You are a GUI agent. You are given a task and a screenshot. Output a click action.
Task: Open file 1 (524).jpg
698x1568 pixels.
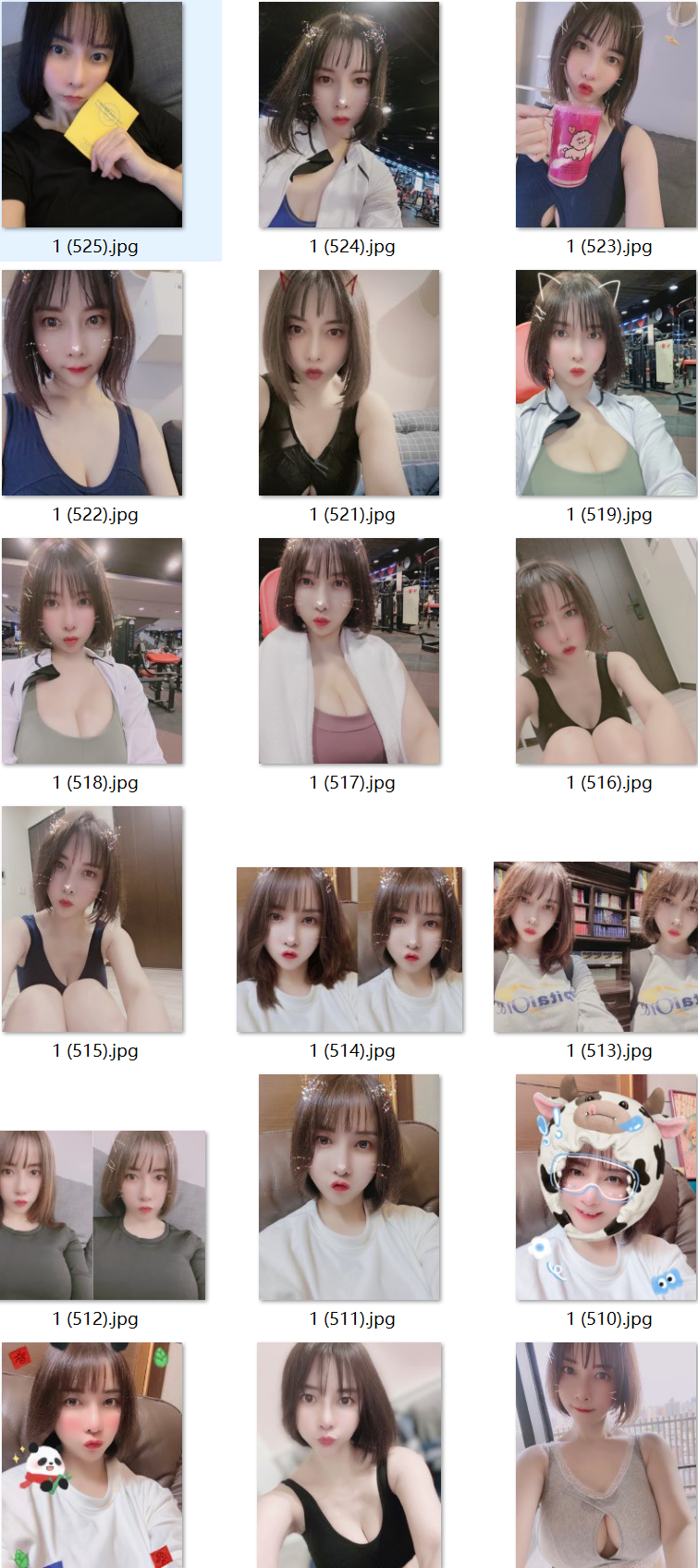pos(349,115)
